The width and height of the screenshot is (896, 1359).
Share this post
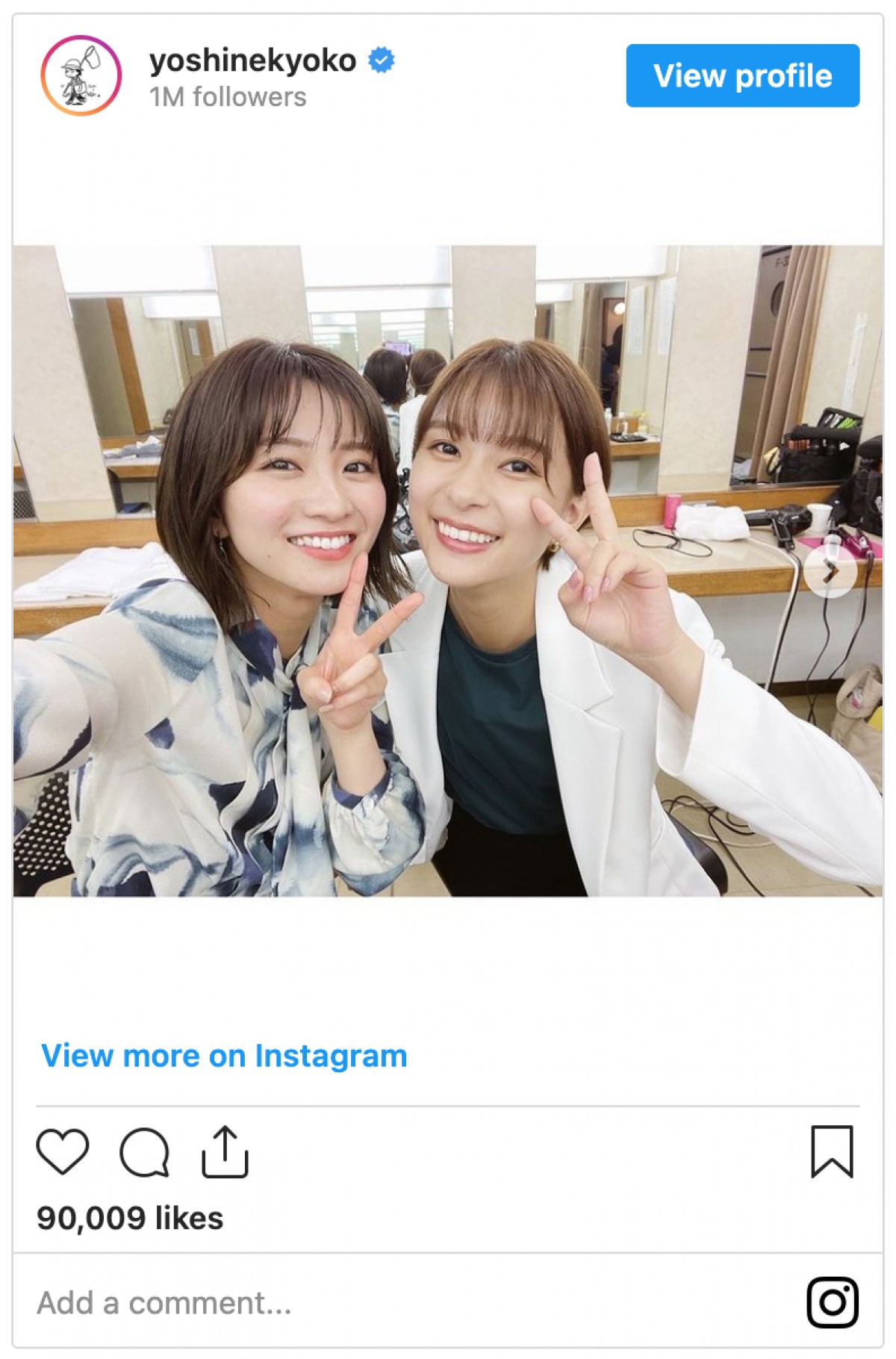[225, 1151]
